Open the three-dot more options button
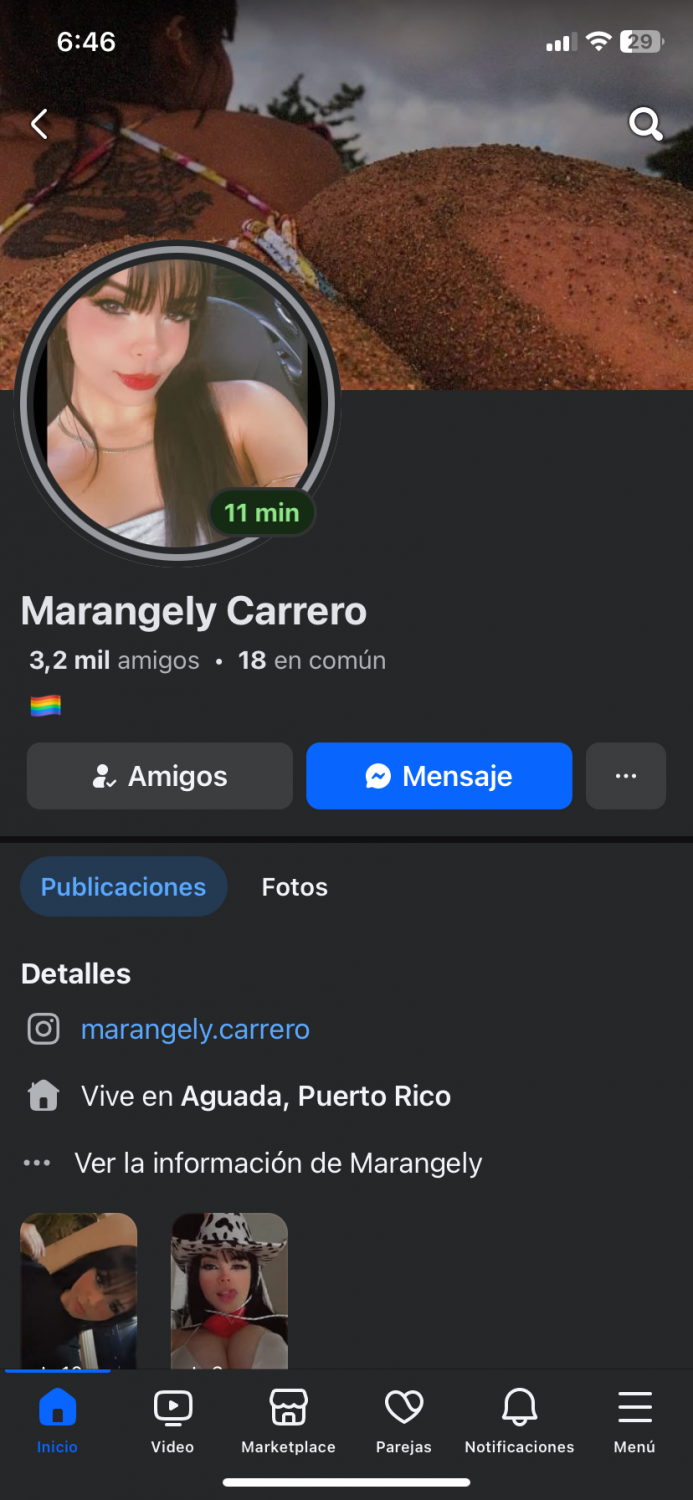 (626, 776)
